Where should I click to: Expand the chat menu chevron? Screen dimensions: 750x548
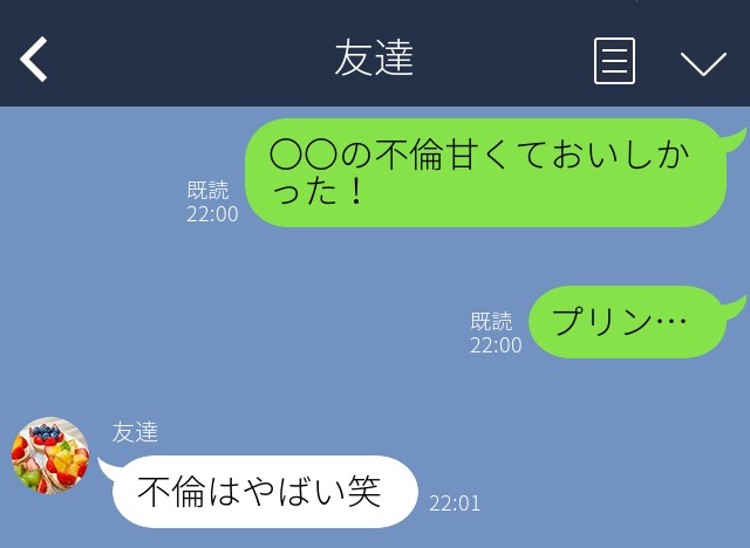pos(703,63)
